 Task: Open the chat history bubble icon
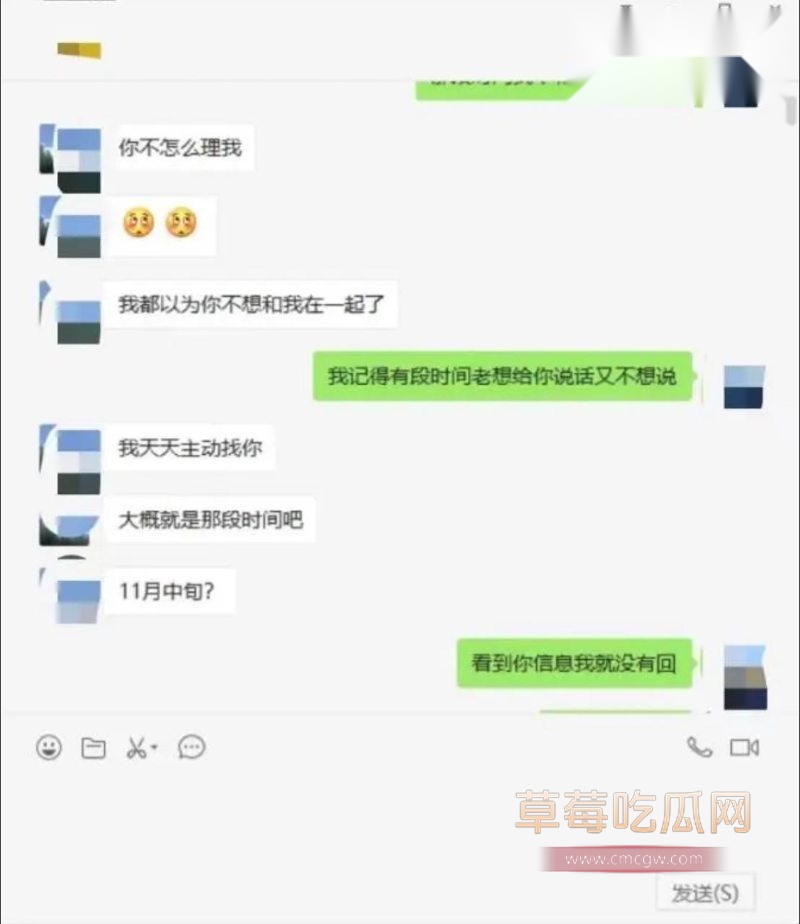tap(192, 747)
